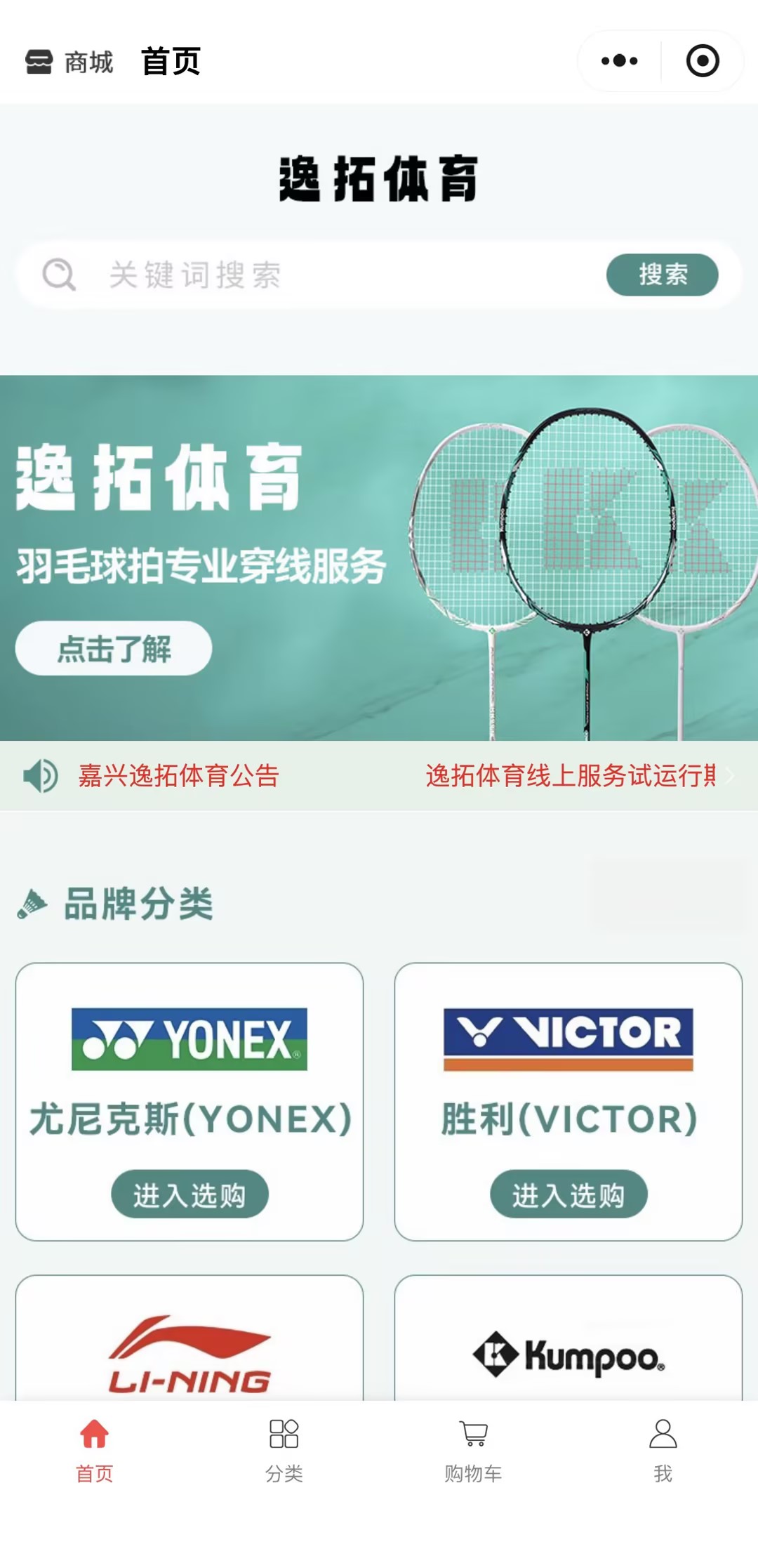758x1568 pixels.
Task: Open the mini program more-options menu
Action: click(x=619, y=61)
